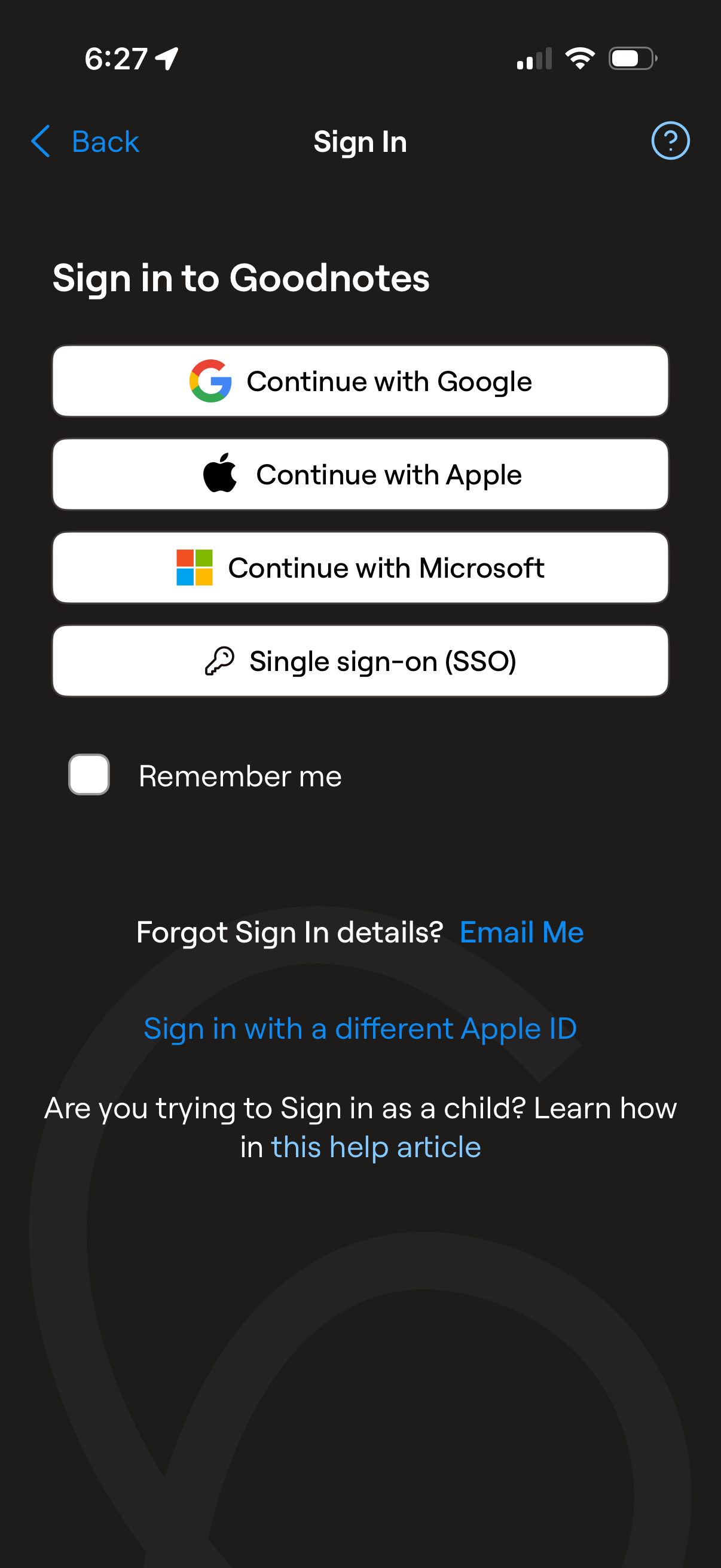Viewport: 721px width, 1568px height.
Task: Sign in with a different Apple ID
Action: pos(360,1027)
